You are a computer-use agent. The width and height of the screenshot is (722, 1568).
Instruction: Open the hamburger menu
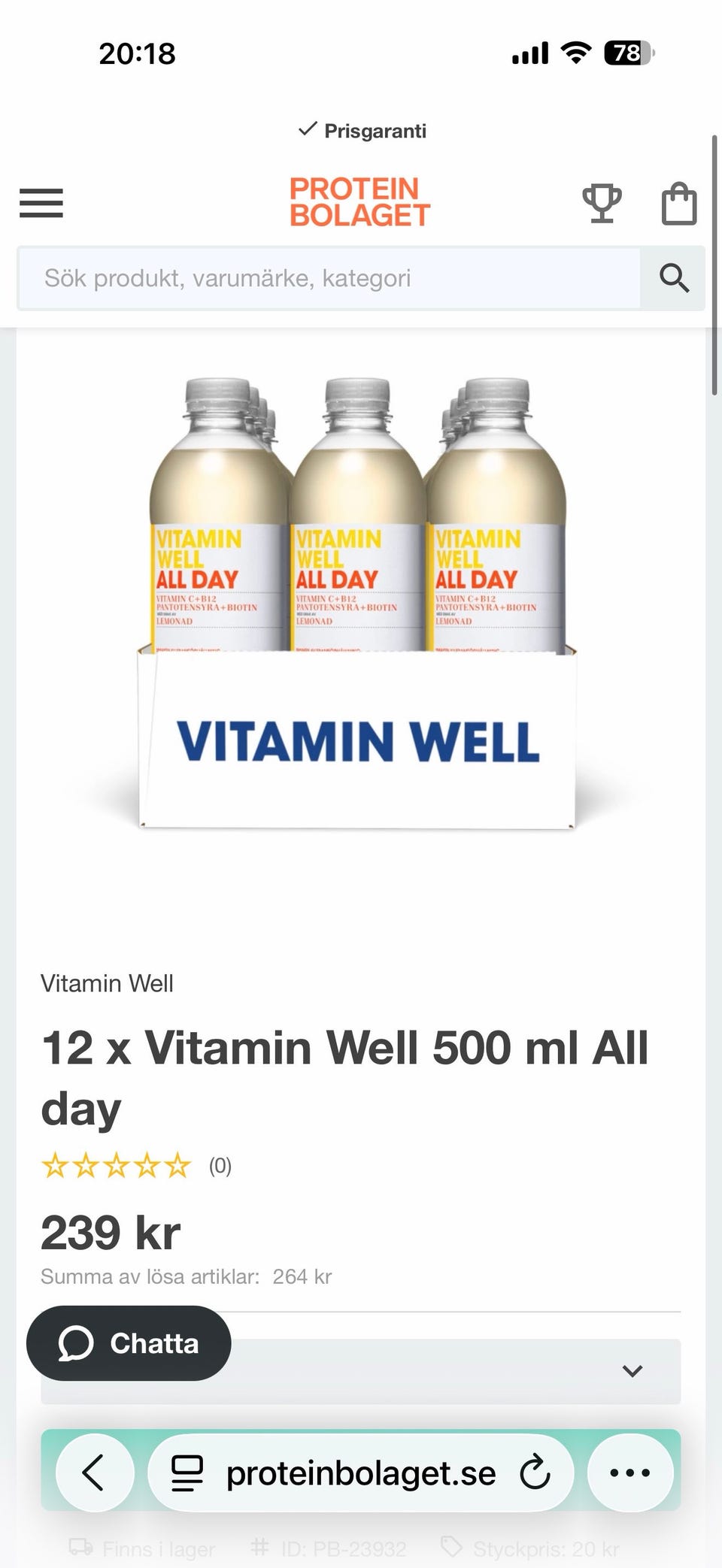click(41, 203)
